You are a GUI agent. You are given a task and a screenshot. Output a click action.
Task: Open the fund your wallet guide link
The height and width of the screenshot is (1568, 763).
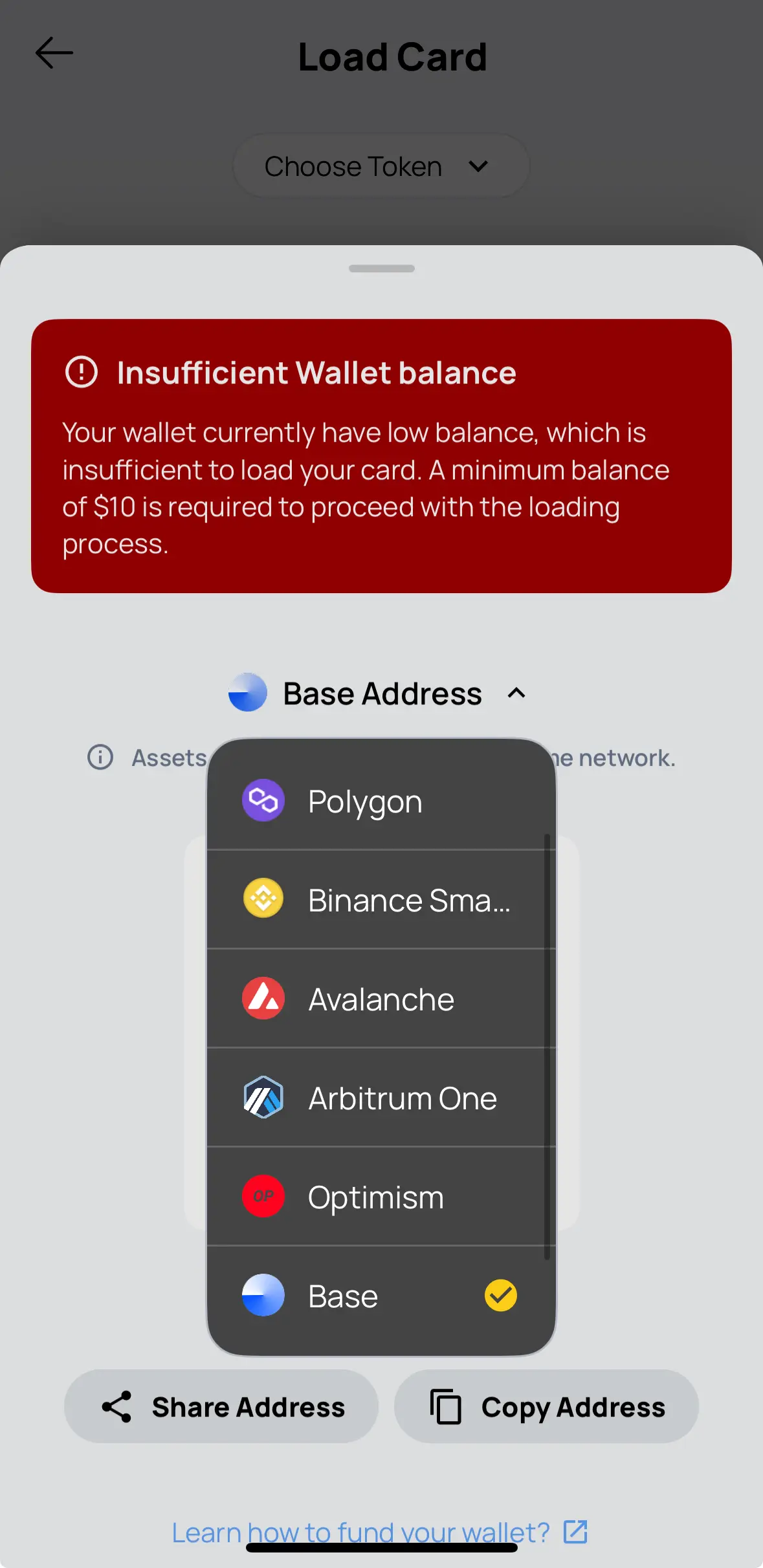379,1532
